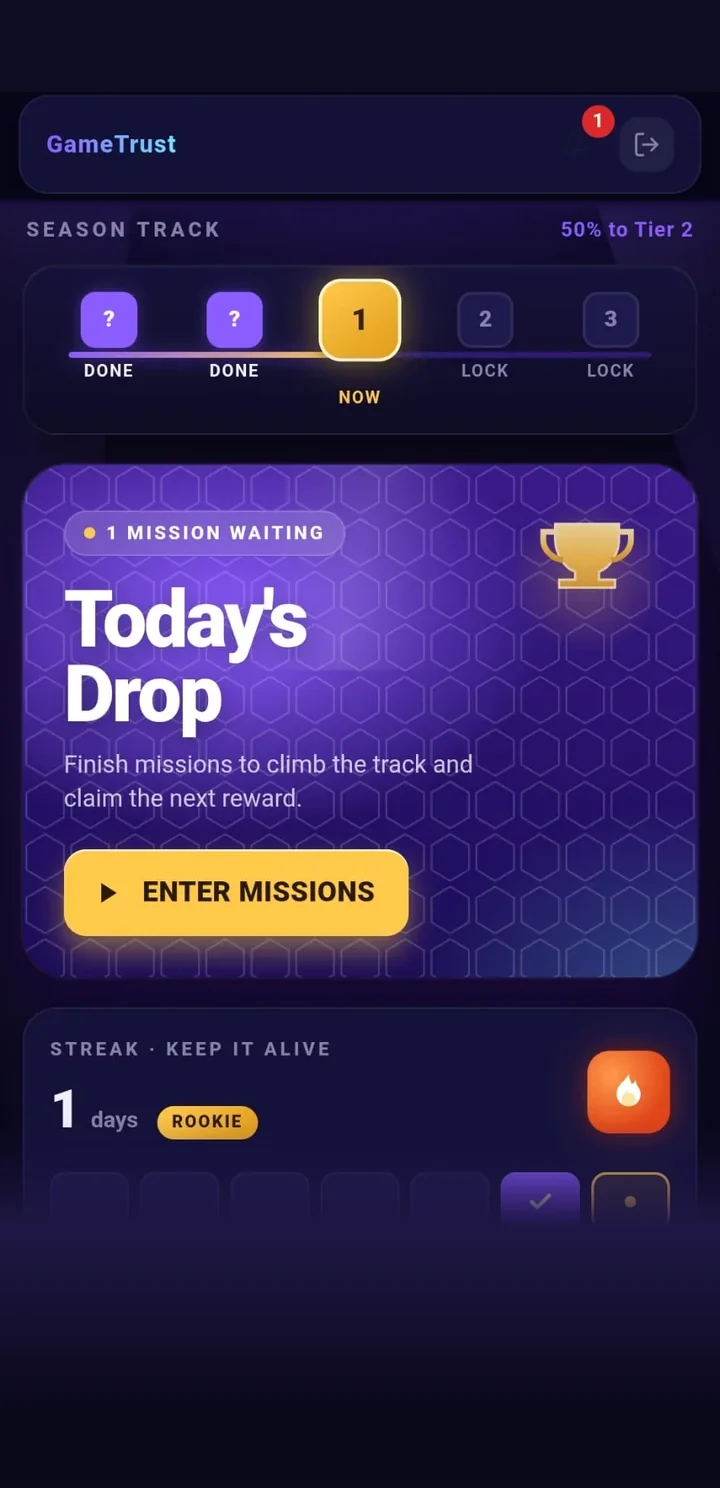Viewport: 720px width, 1488px height.
Task: Open the streak flame button
Action: 628,1092
